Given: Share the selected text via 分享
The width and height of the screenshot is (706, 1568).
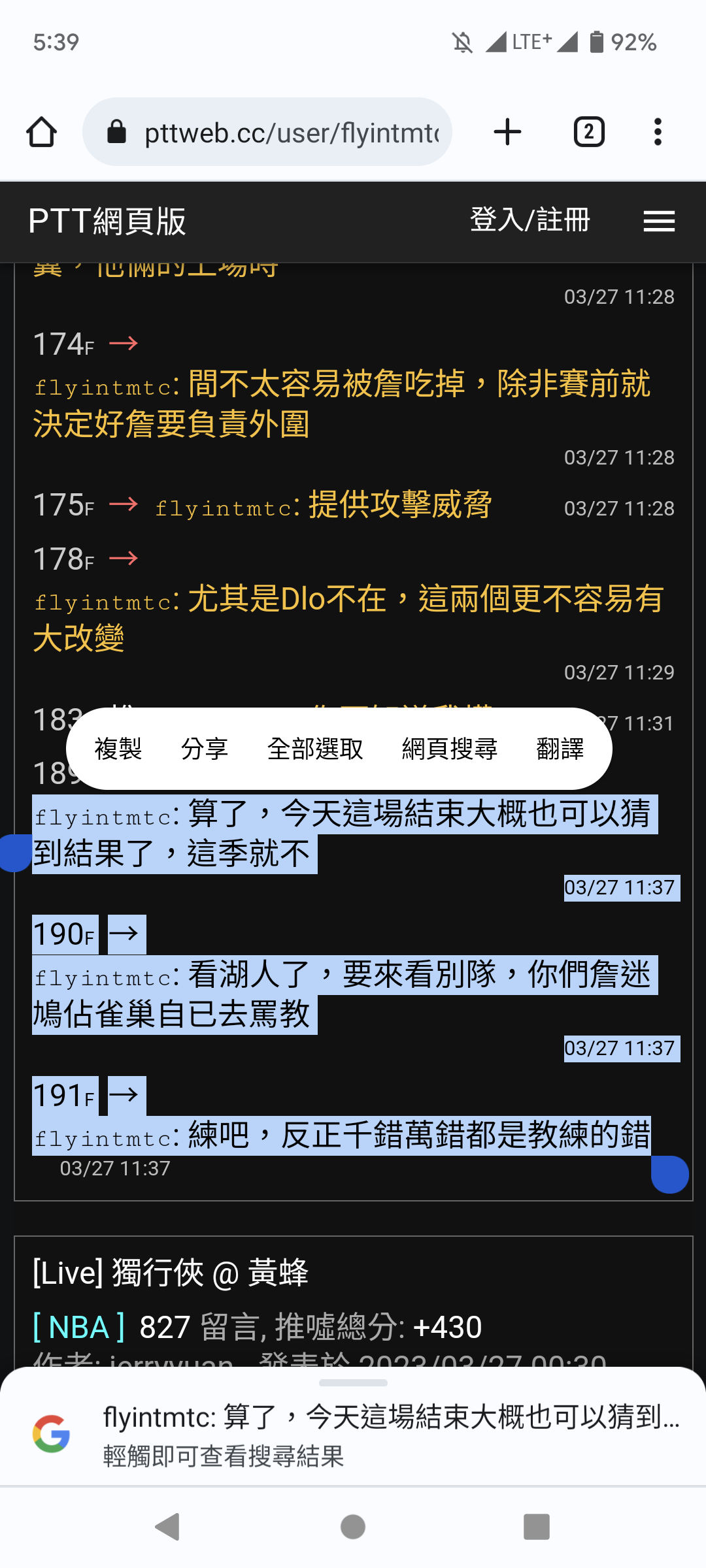Looking at the screenshot, I should click(205, 749).
